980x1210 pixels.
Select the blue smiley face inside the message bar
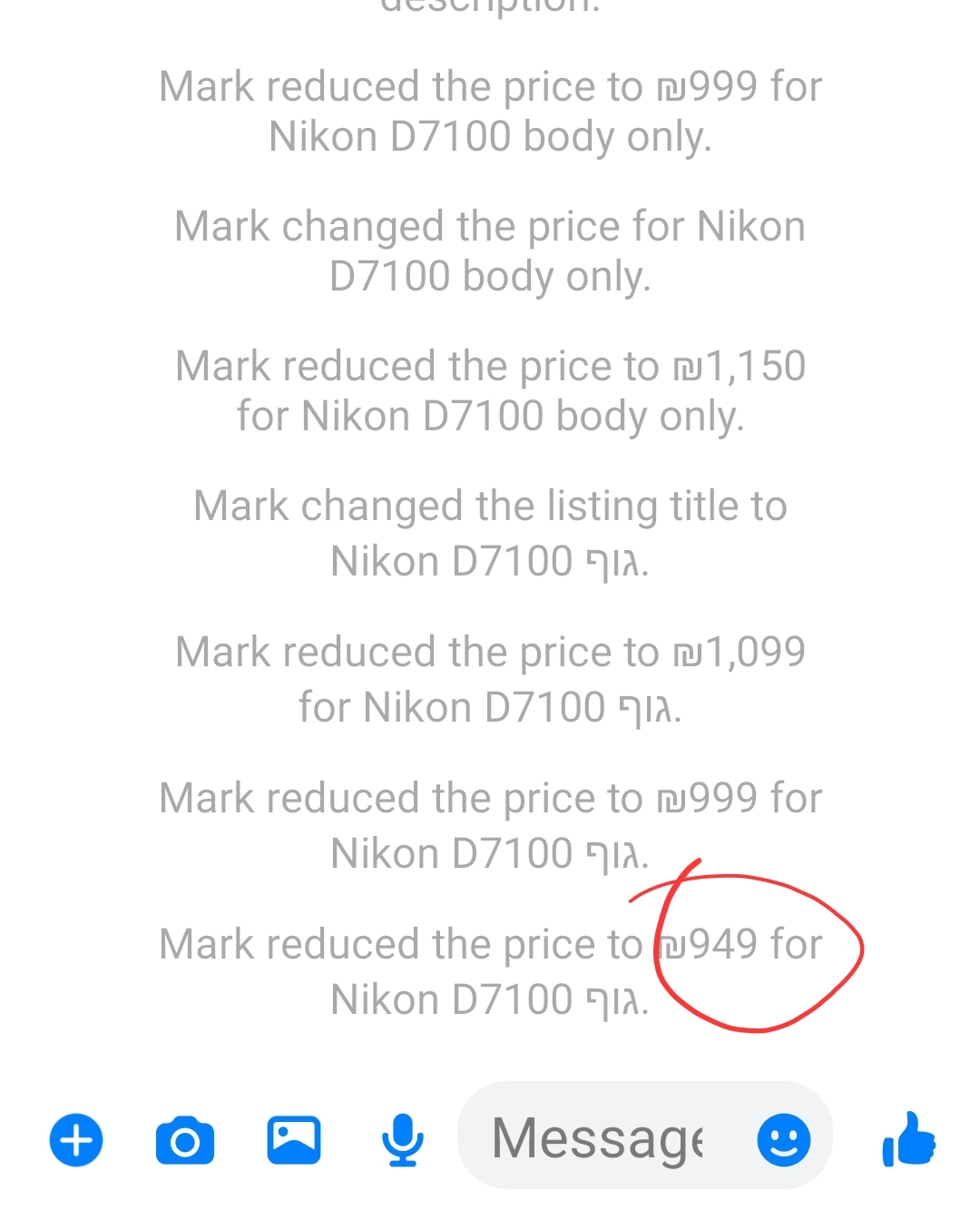[782, 1140]
